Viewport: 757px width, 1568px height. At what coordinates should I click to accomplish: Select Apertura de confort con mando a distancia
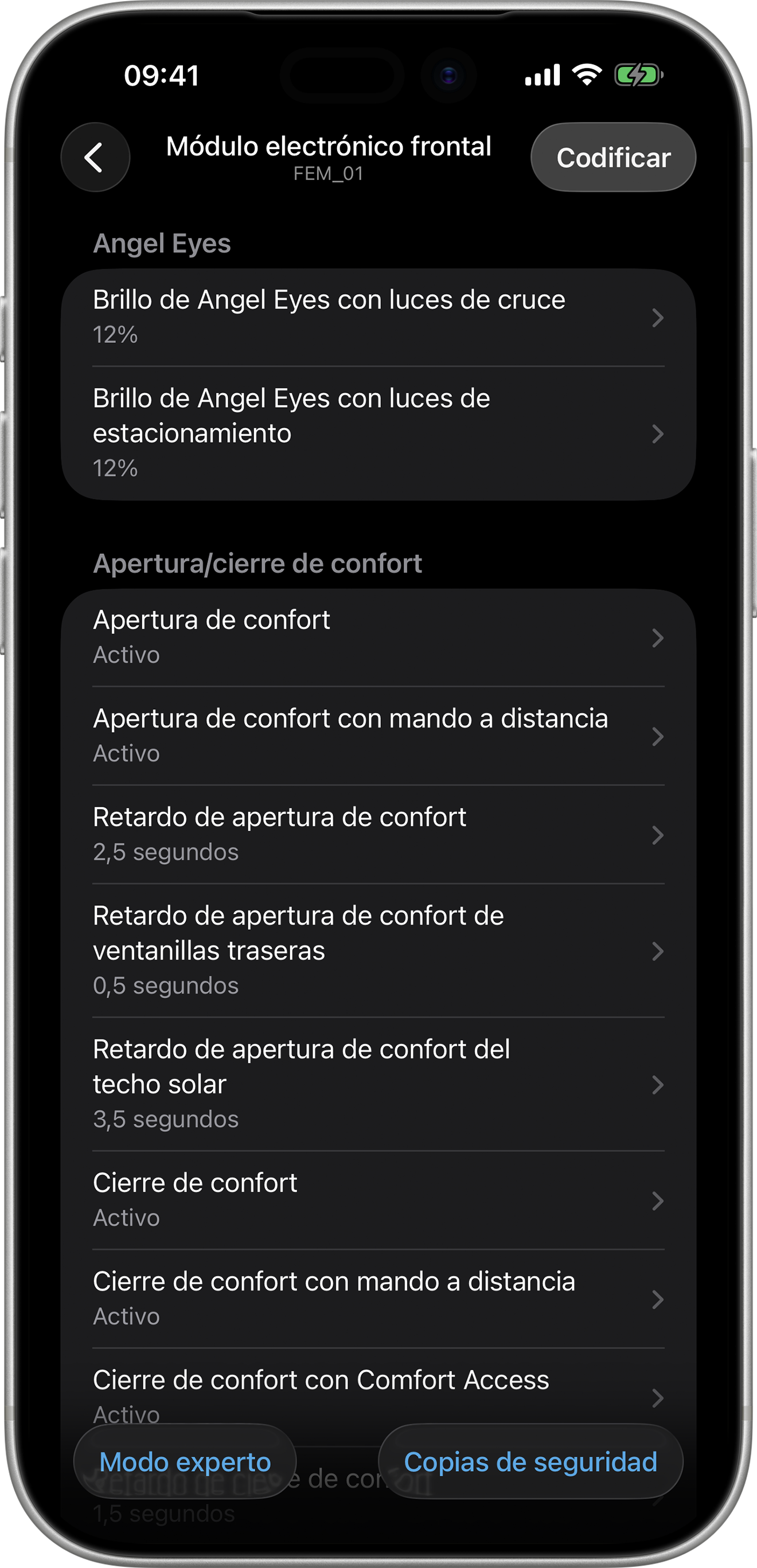pyautogui.click(x=377, y=736)
